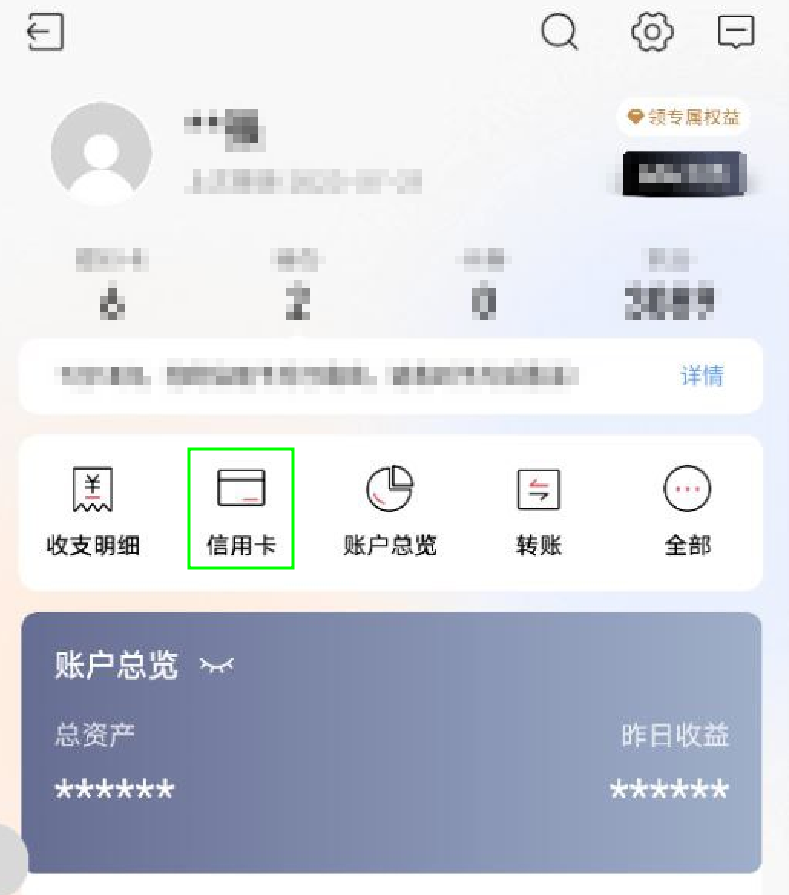Image resolution: width=789 pixels, height=895 pixels.
Task: Tap the logout icon in the top corner
Action: click(x=45, y=33)
